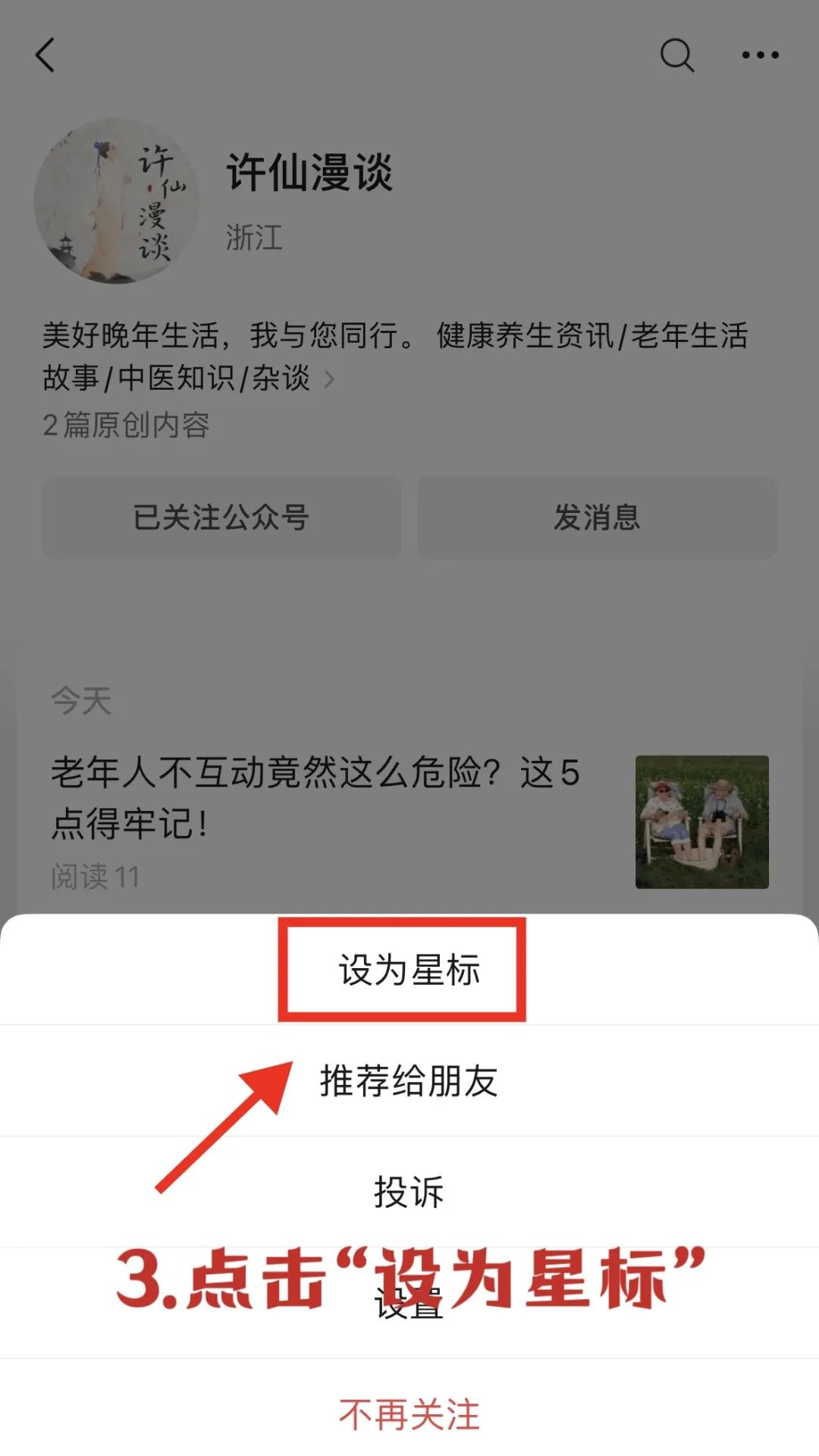
Task: Tap 不再关注 to unfollow
Action: click(409, 1414)
